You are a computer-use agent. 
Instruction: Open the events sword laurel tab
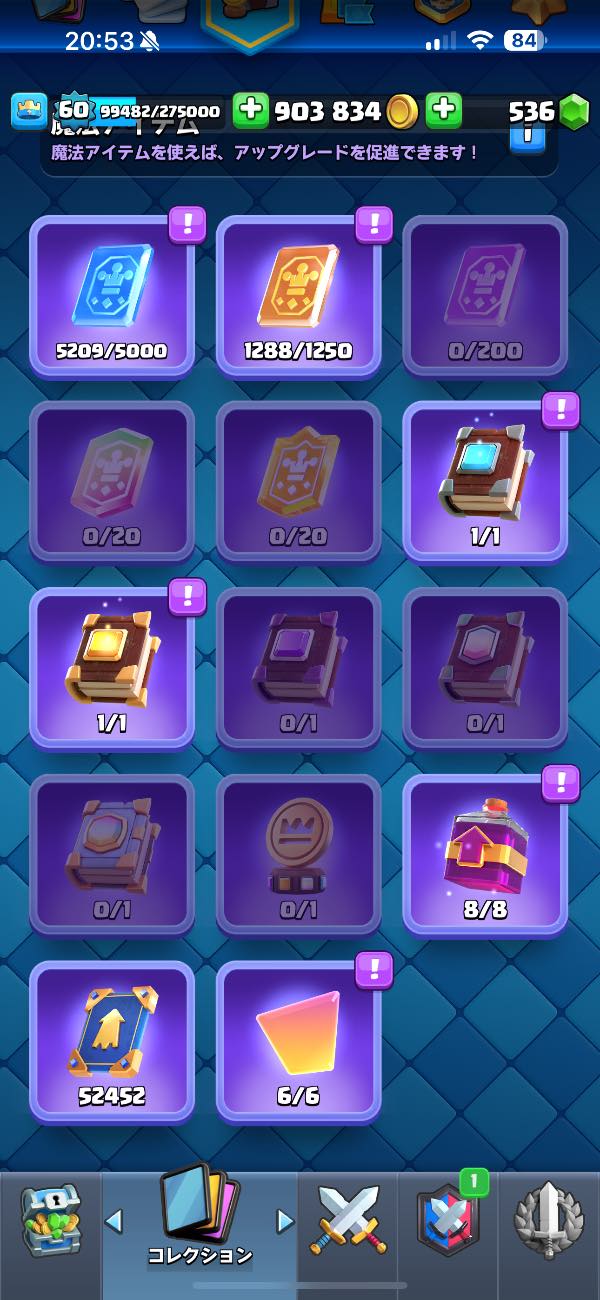pos(547,1222)
